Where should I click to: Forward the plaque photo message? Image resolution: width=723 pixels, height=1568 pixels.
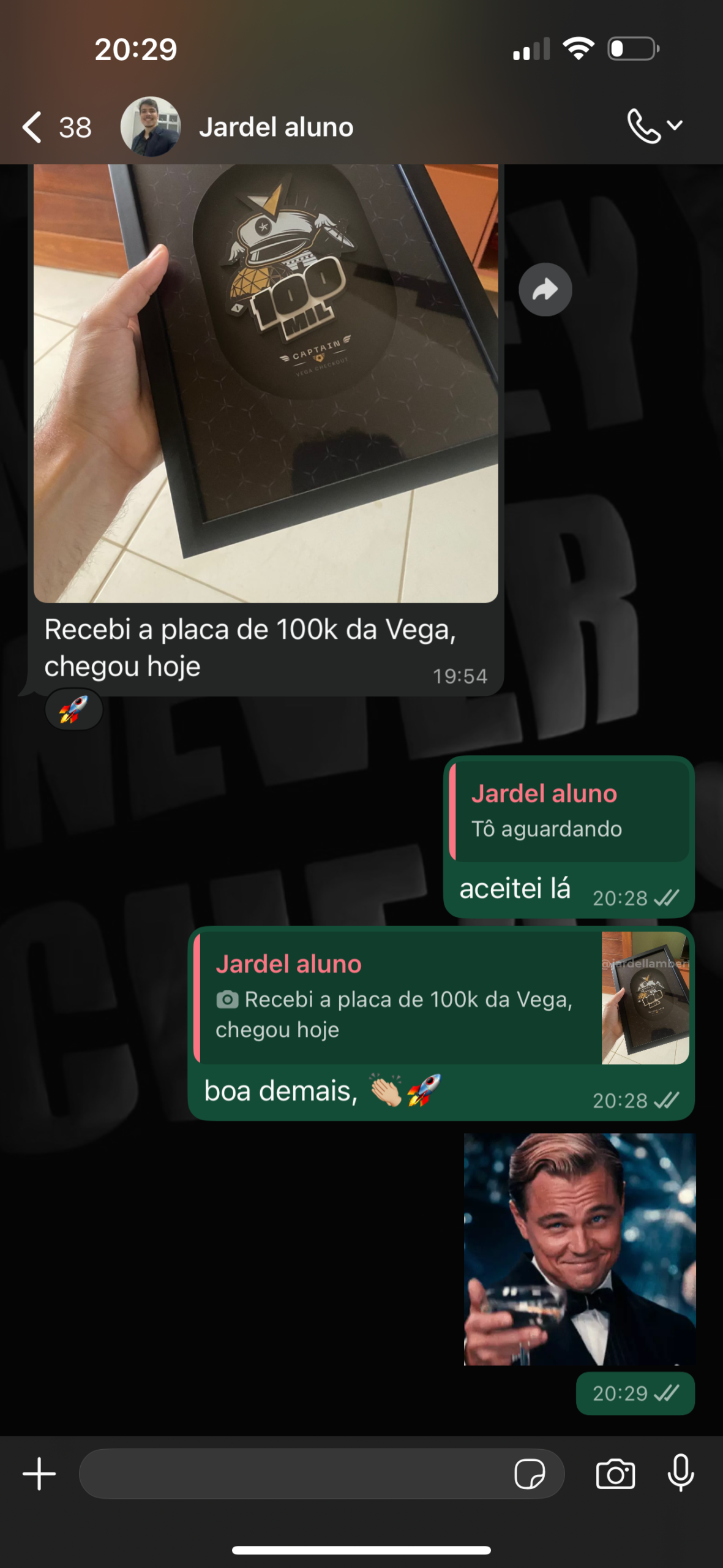(x=545, y=290)
